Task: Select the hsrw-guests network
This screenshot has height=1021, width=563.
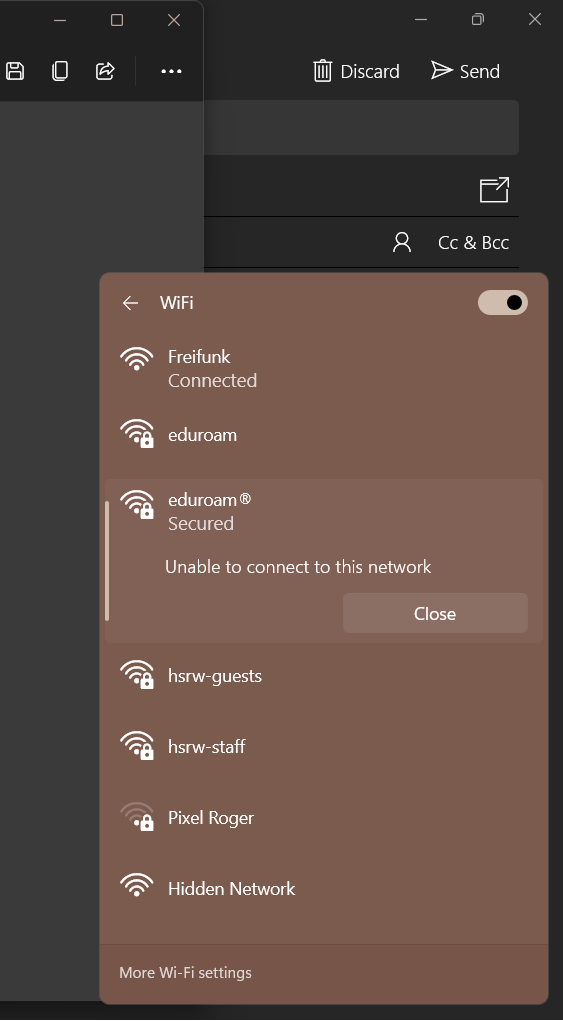Action: (x=323, y=675)
